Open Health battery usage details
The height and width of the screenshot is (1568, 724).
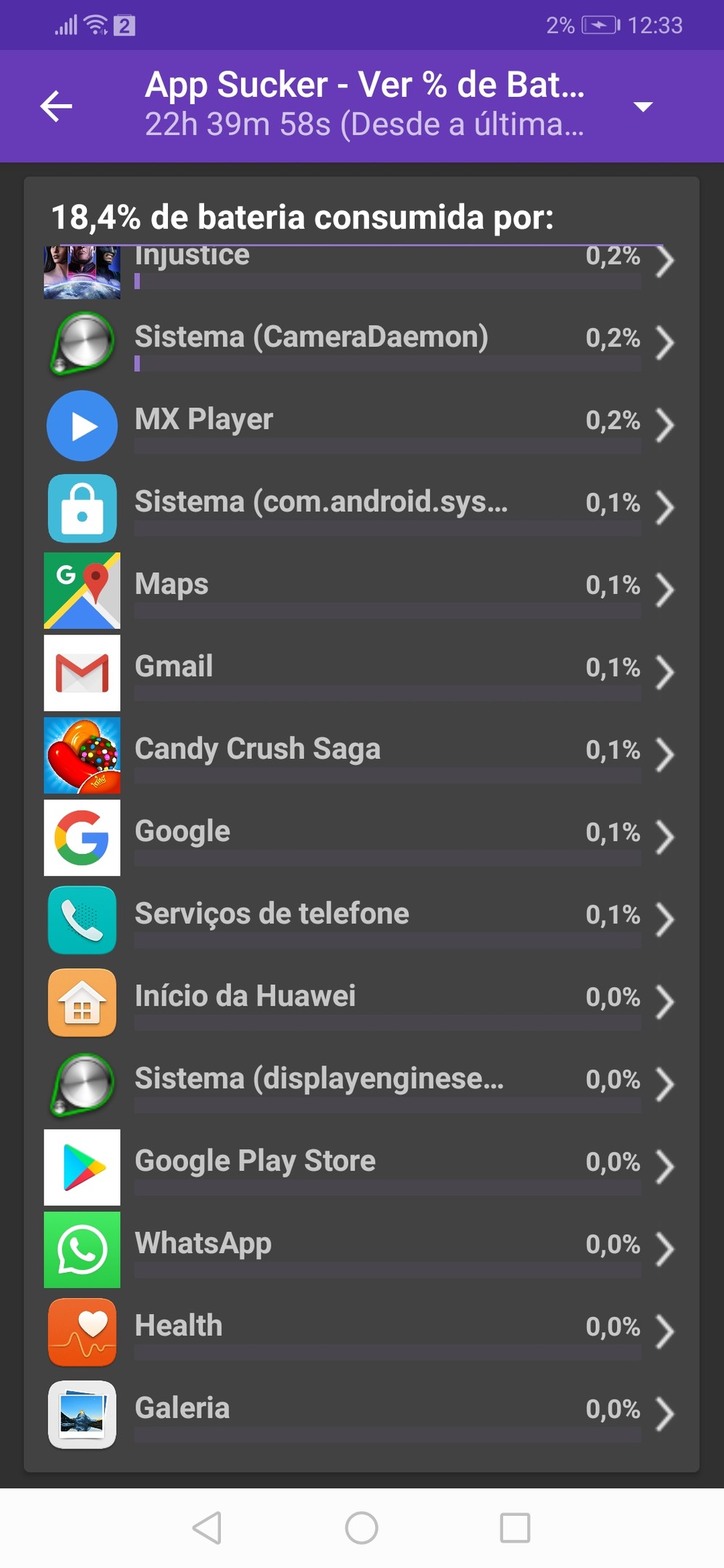tap(361, 1331)
